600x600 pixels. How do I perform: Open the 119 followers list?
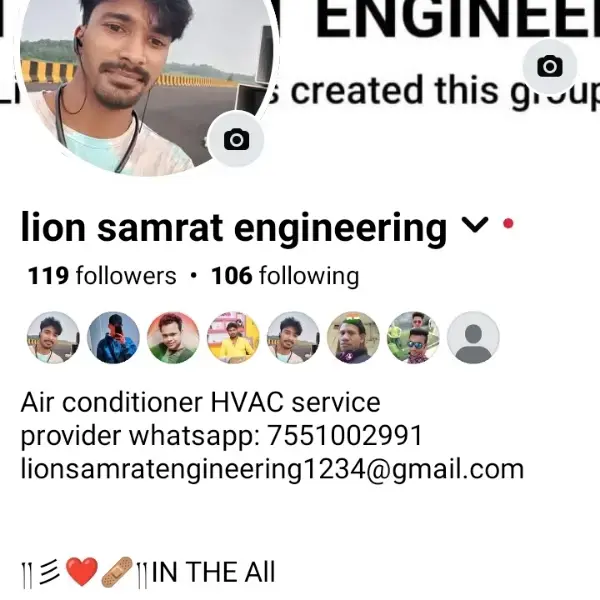(102, 276)
